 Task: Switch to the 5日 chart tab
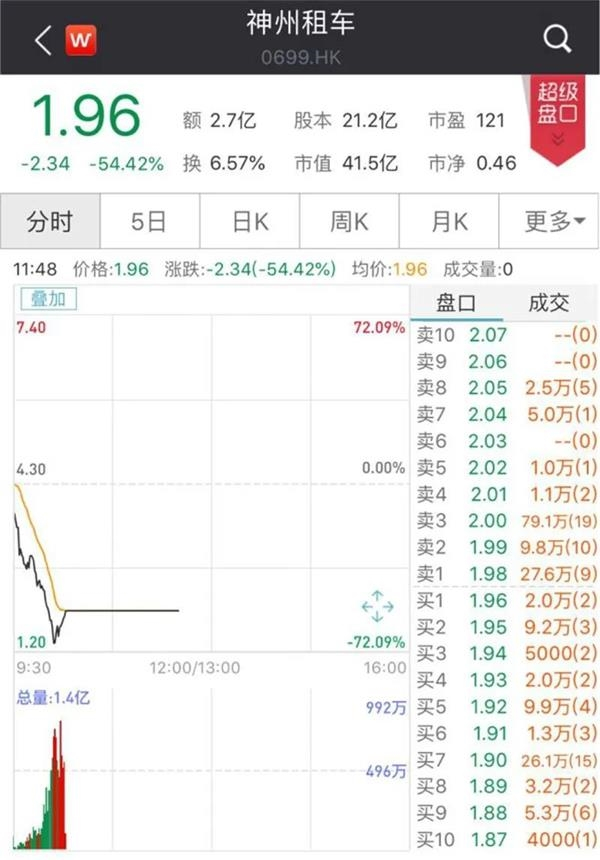(149, 221)
